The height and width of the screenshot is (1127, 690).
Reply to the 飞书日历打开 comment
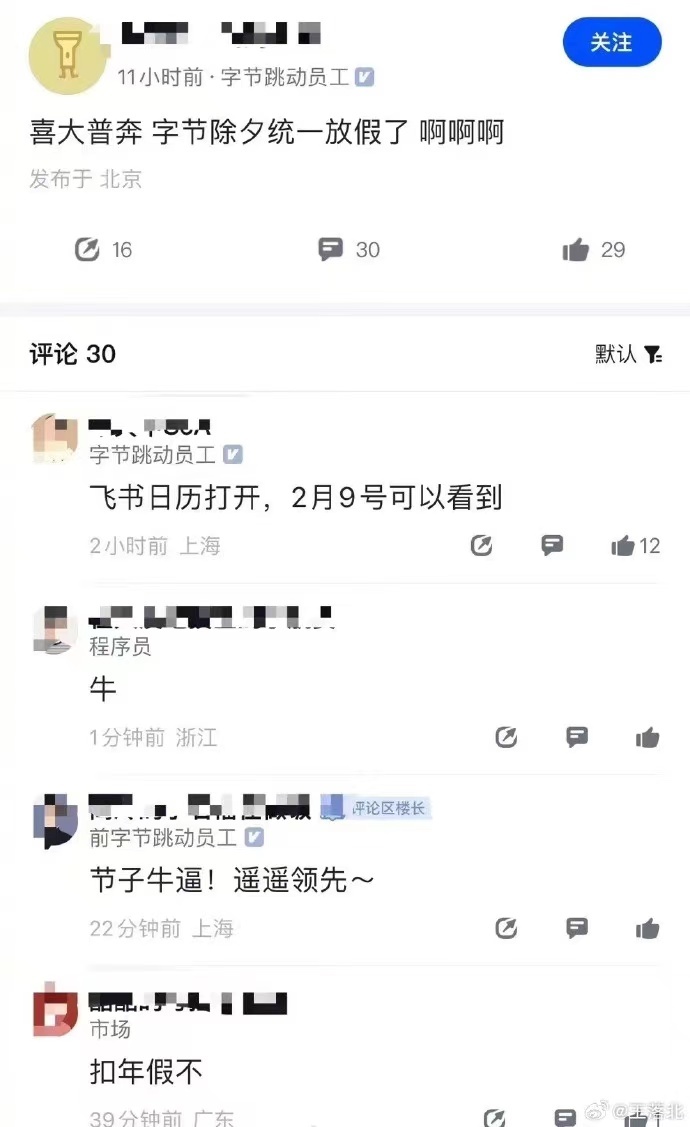(552, 546)
